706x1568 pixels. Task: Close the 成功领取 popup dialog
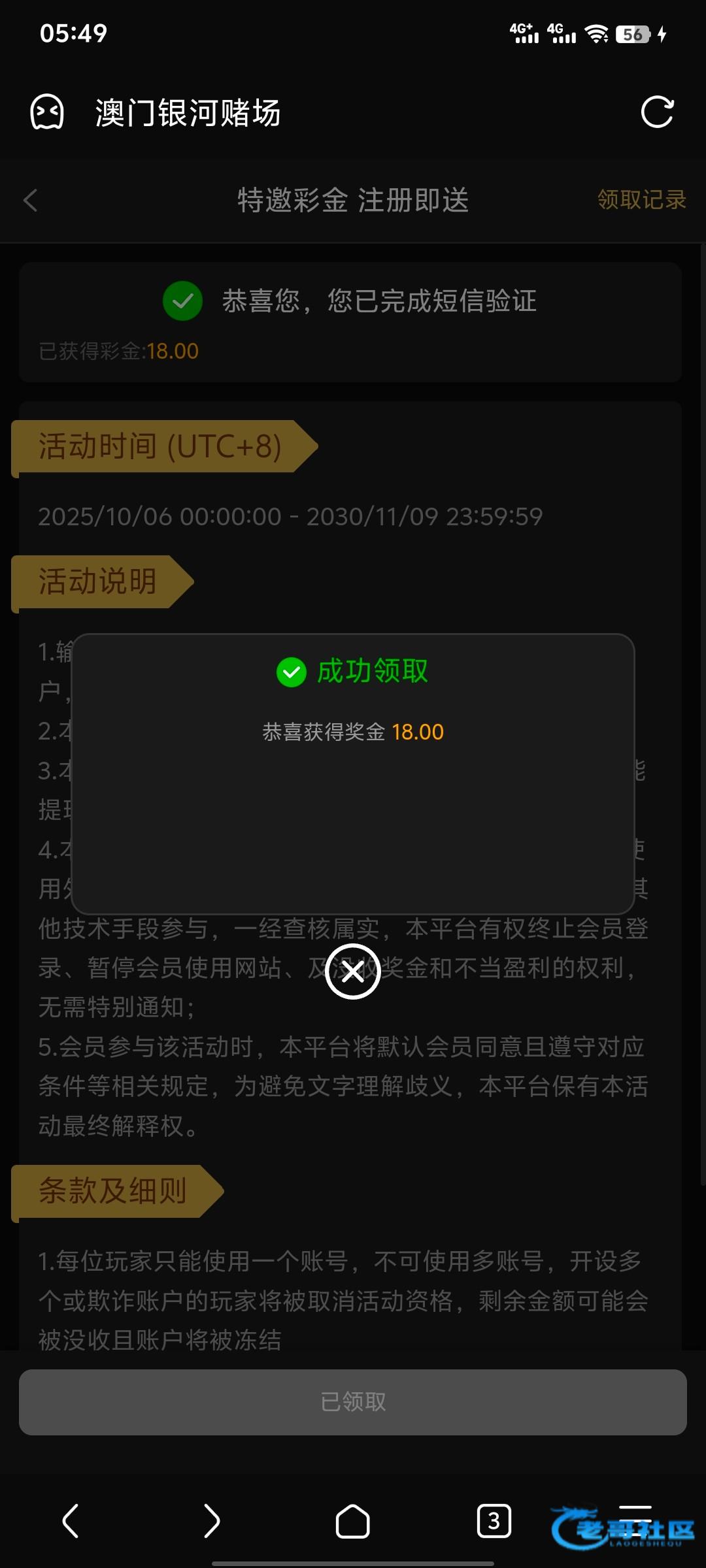(353, 972)
